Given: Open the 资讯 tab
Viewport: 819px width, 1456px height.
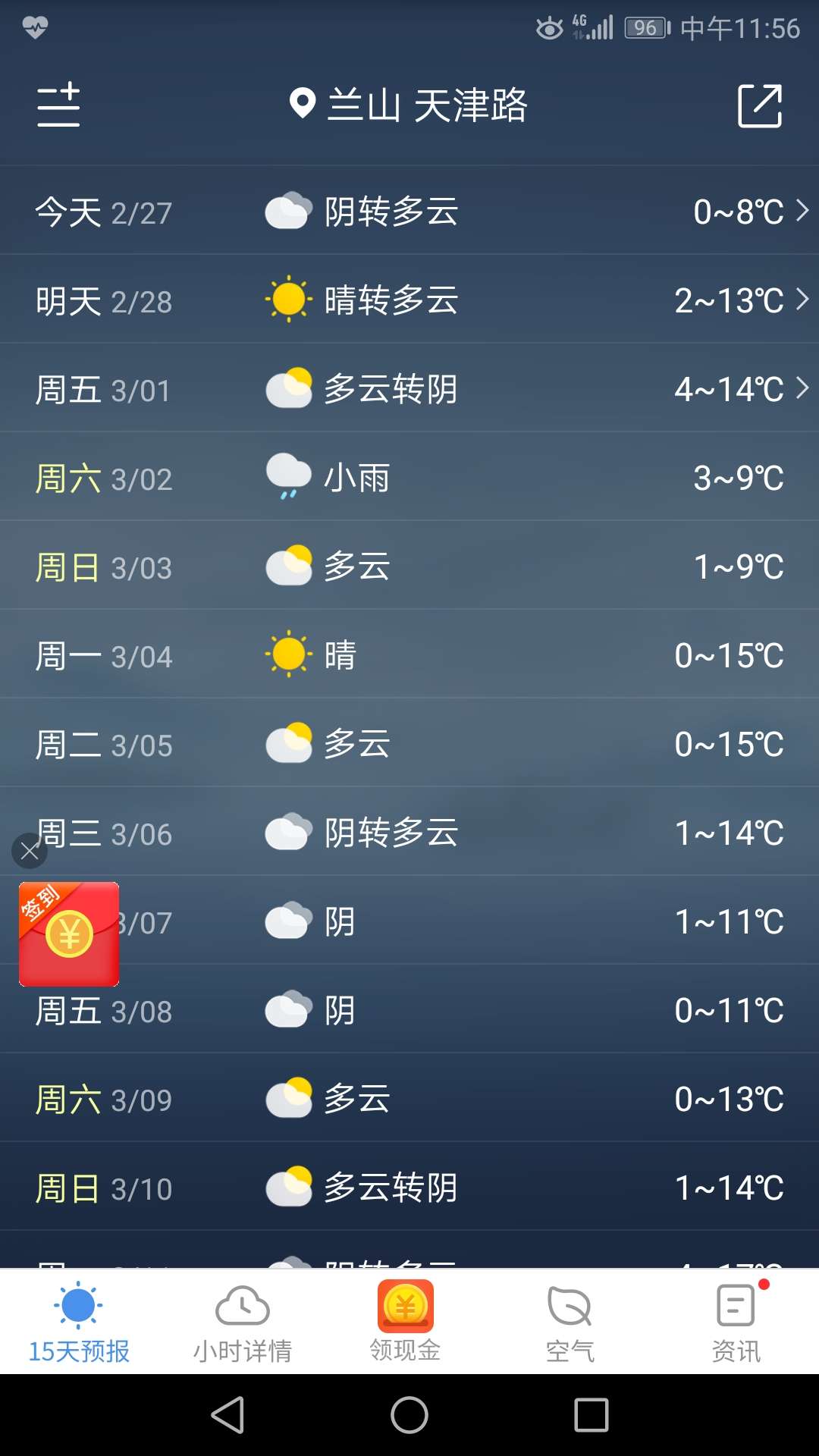Looking at the screenshot, I should pos(736,1322).
